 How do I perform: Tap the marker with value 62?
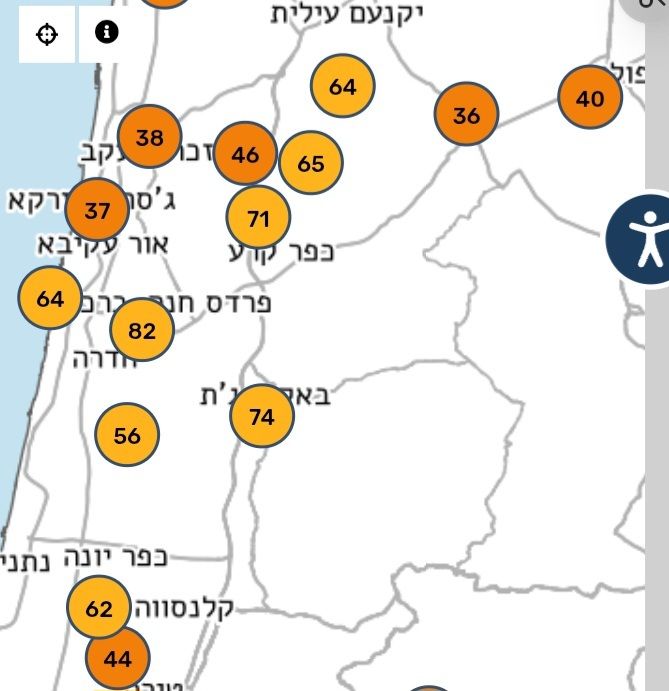(x=99, y=607)
